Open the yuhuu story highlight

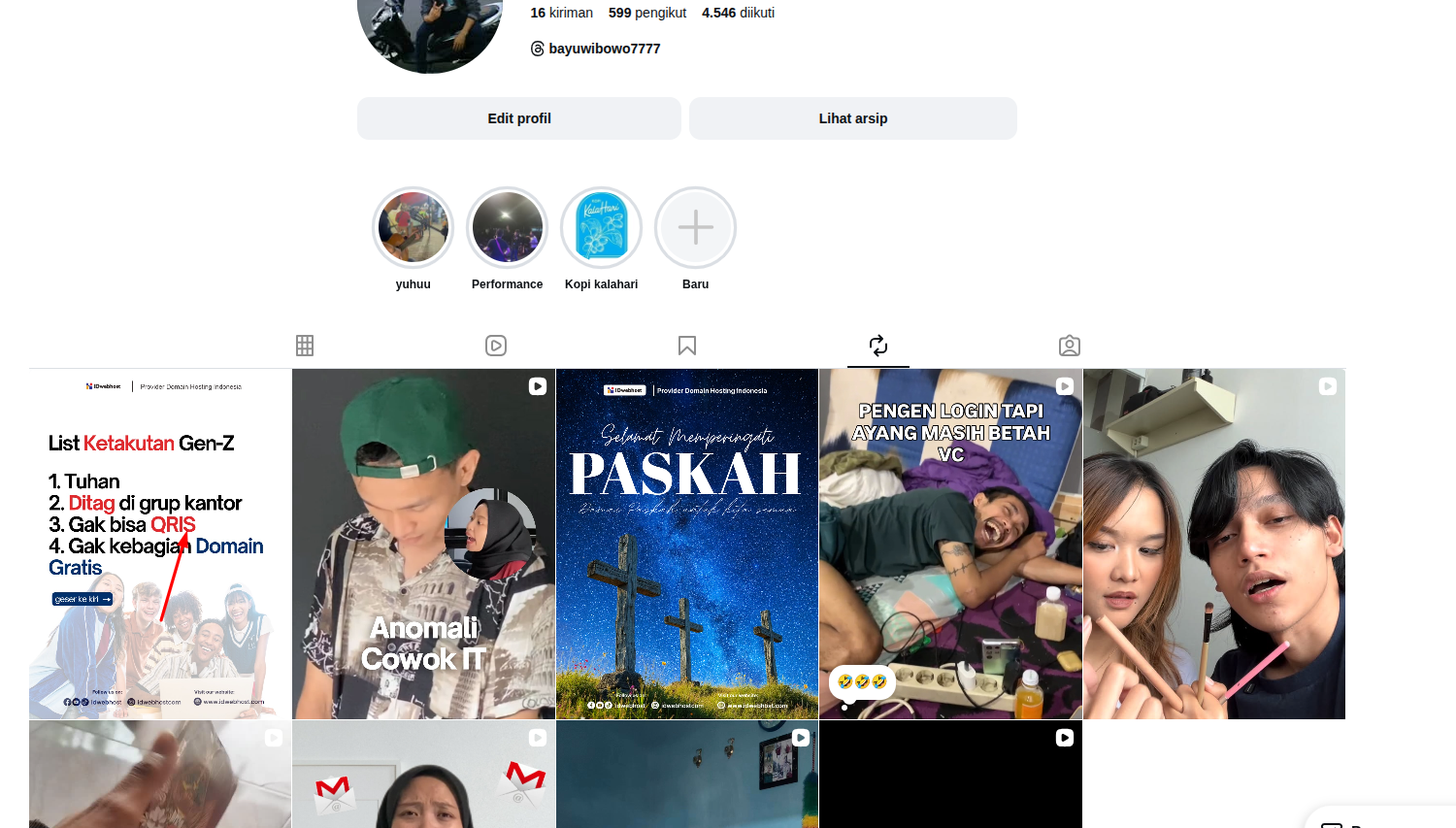tap(414, 228)
